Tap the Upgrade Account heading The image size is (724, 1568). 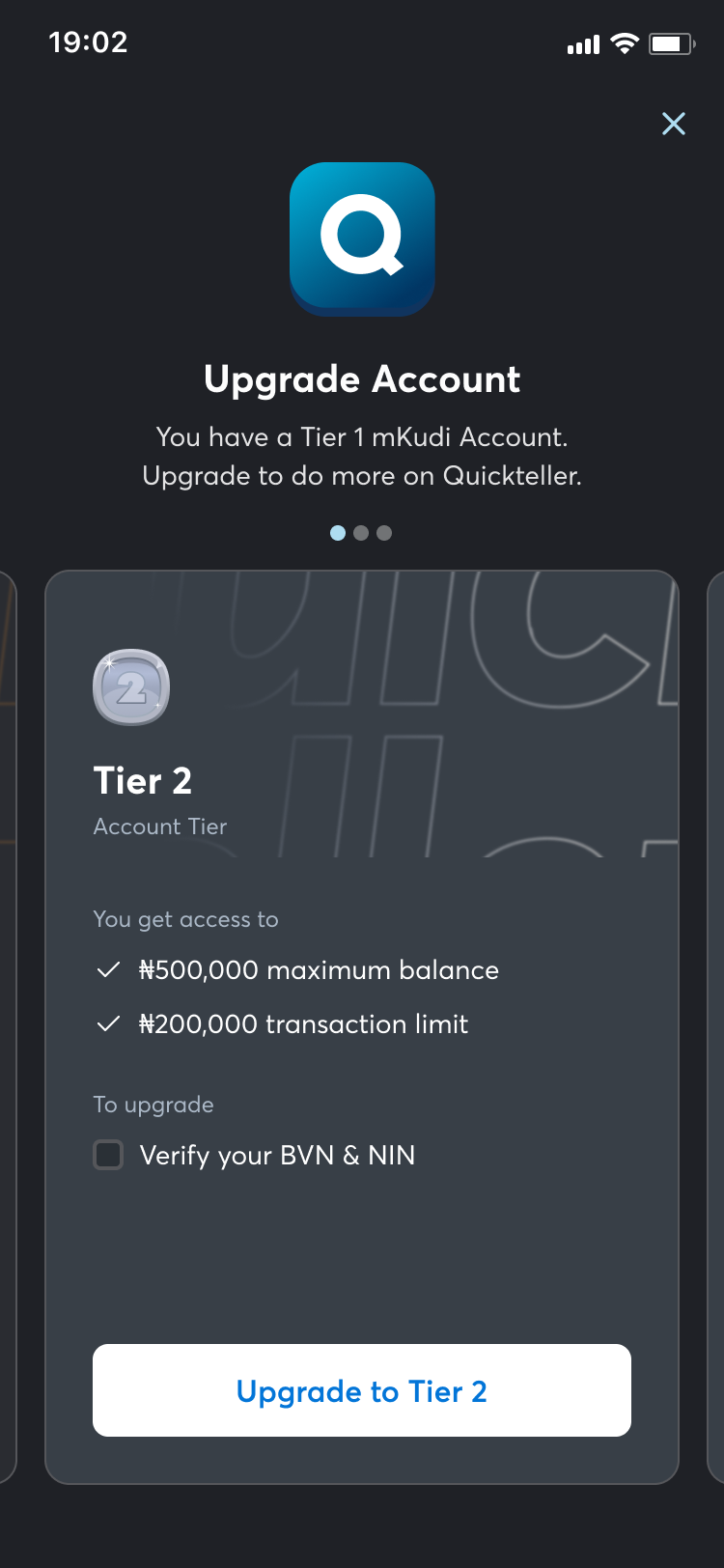coord(362,378)
